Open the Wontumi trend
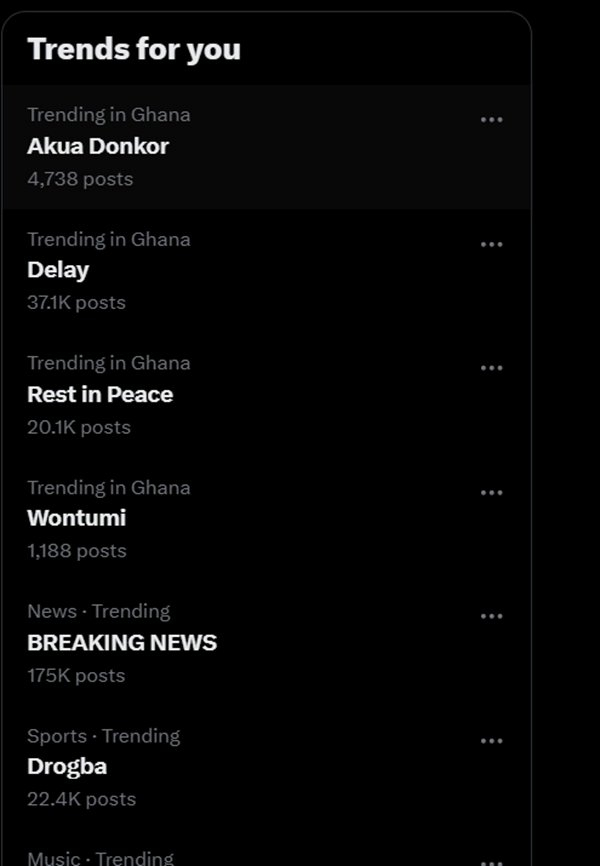 tap(76, 518)
